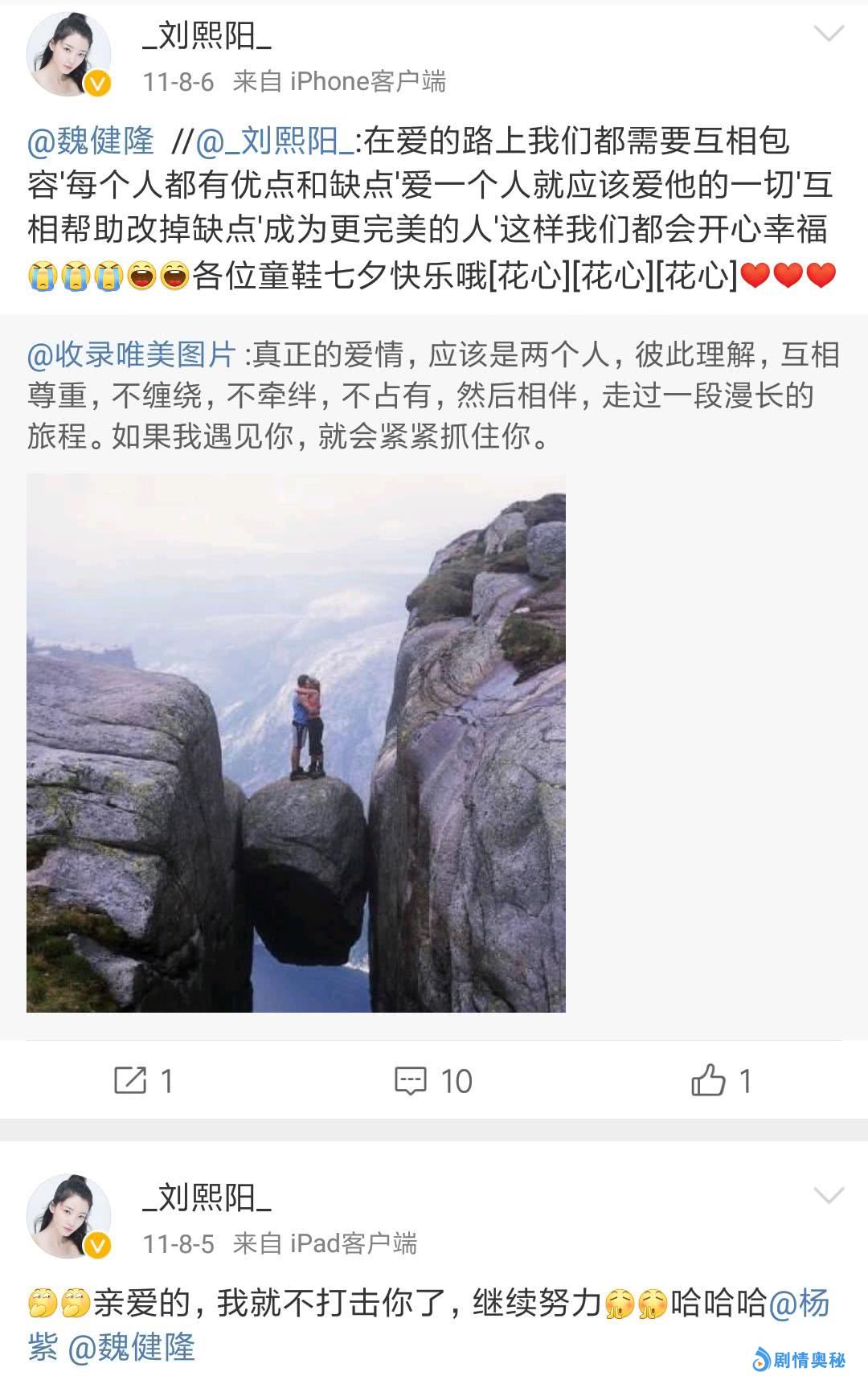Open the @_刘熙阳_ mention in the repost text
The image size is (868, 1384).
(273, 141)
